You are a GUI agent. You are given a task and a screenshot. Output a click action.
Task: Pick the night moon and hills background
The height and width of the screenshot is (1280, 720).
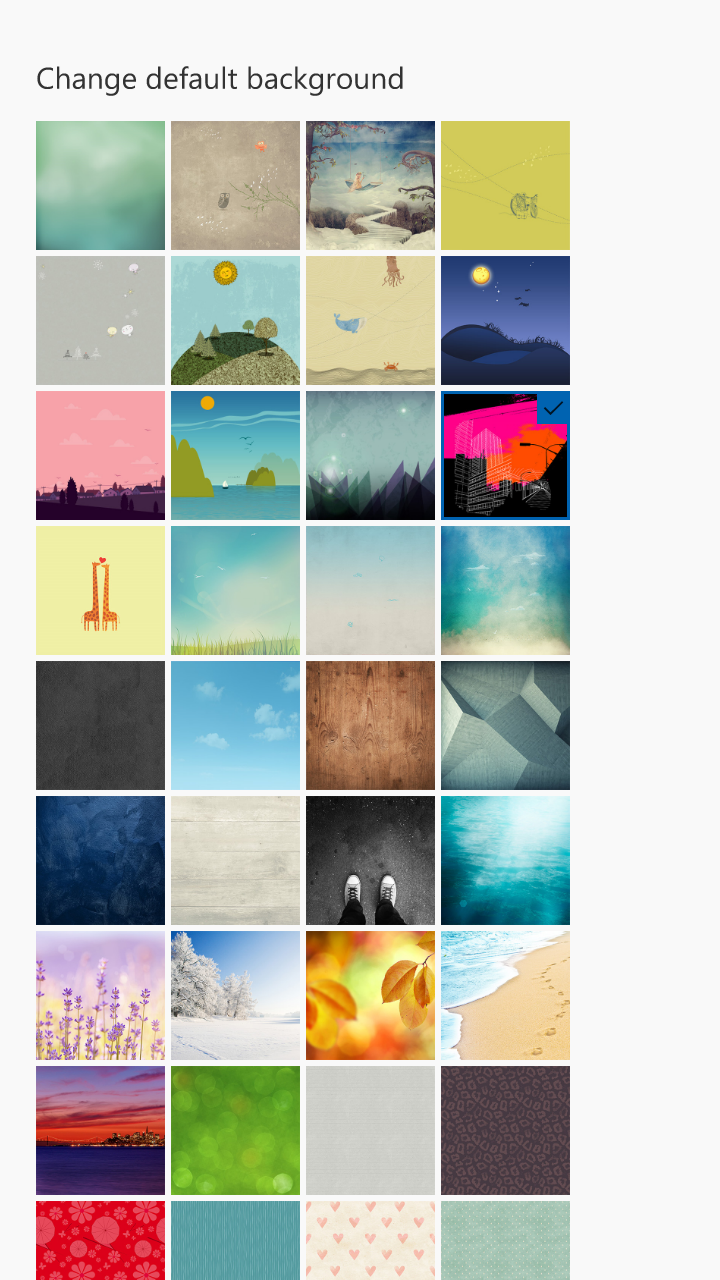(505, 320)
